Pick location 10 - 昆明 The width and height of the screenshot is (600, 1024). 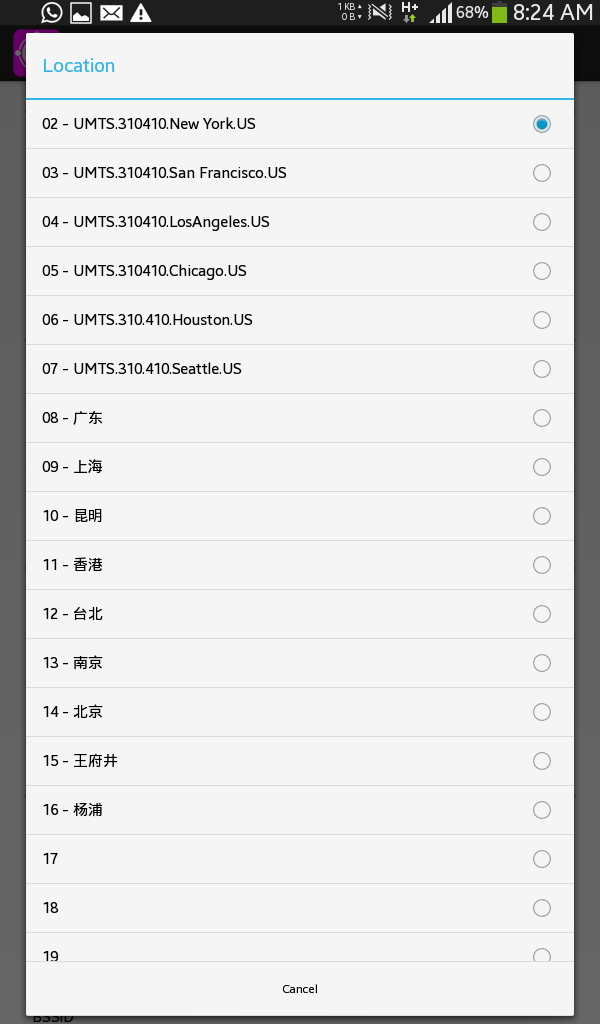(300, 516)
